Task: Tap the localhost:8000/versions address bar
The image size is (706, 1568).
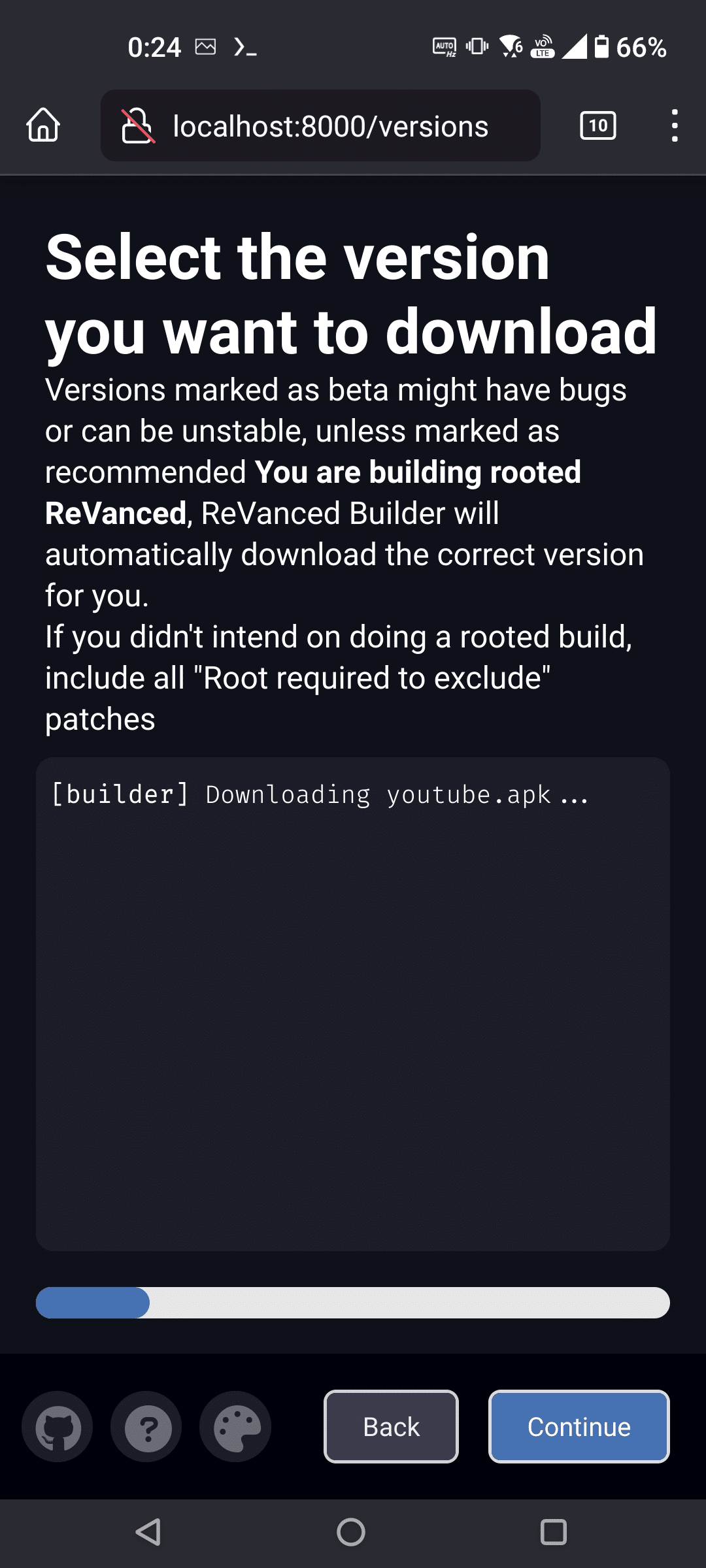Action: click(x=330, y=126)
